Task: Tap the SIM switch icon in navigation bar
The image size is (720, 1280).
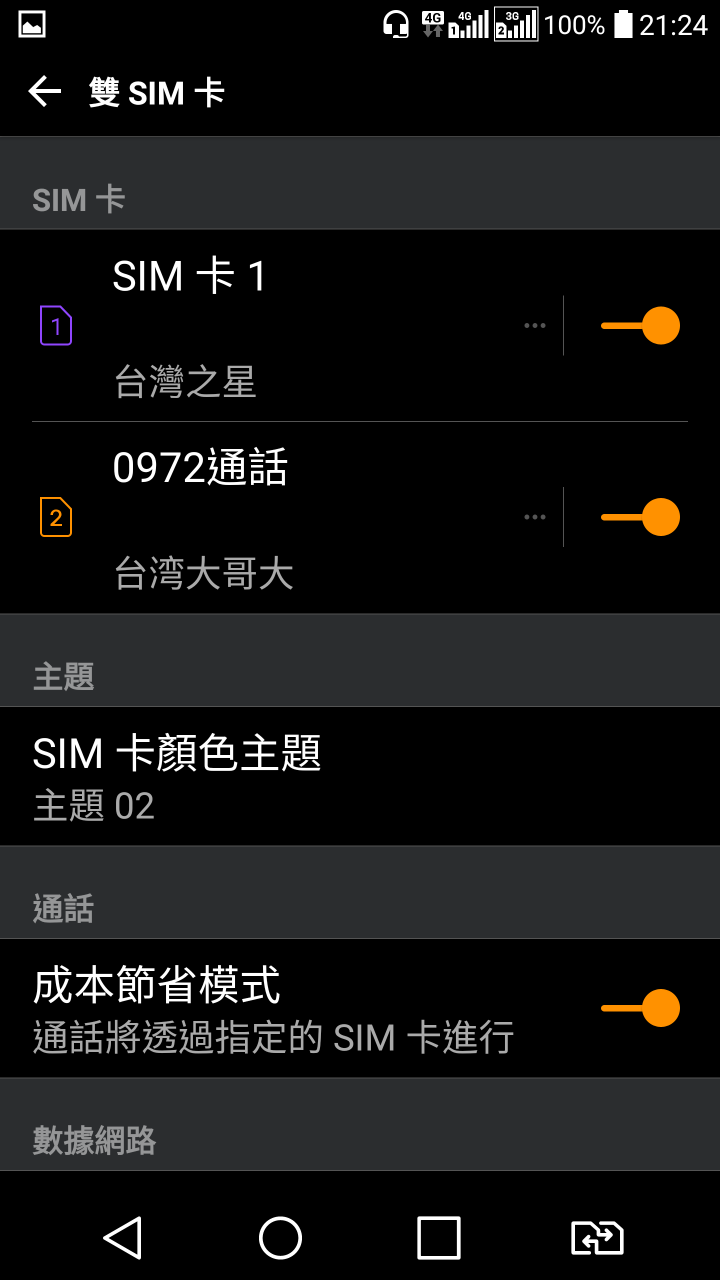Action: [x=597, y=1238]
